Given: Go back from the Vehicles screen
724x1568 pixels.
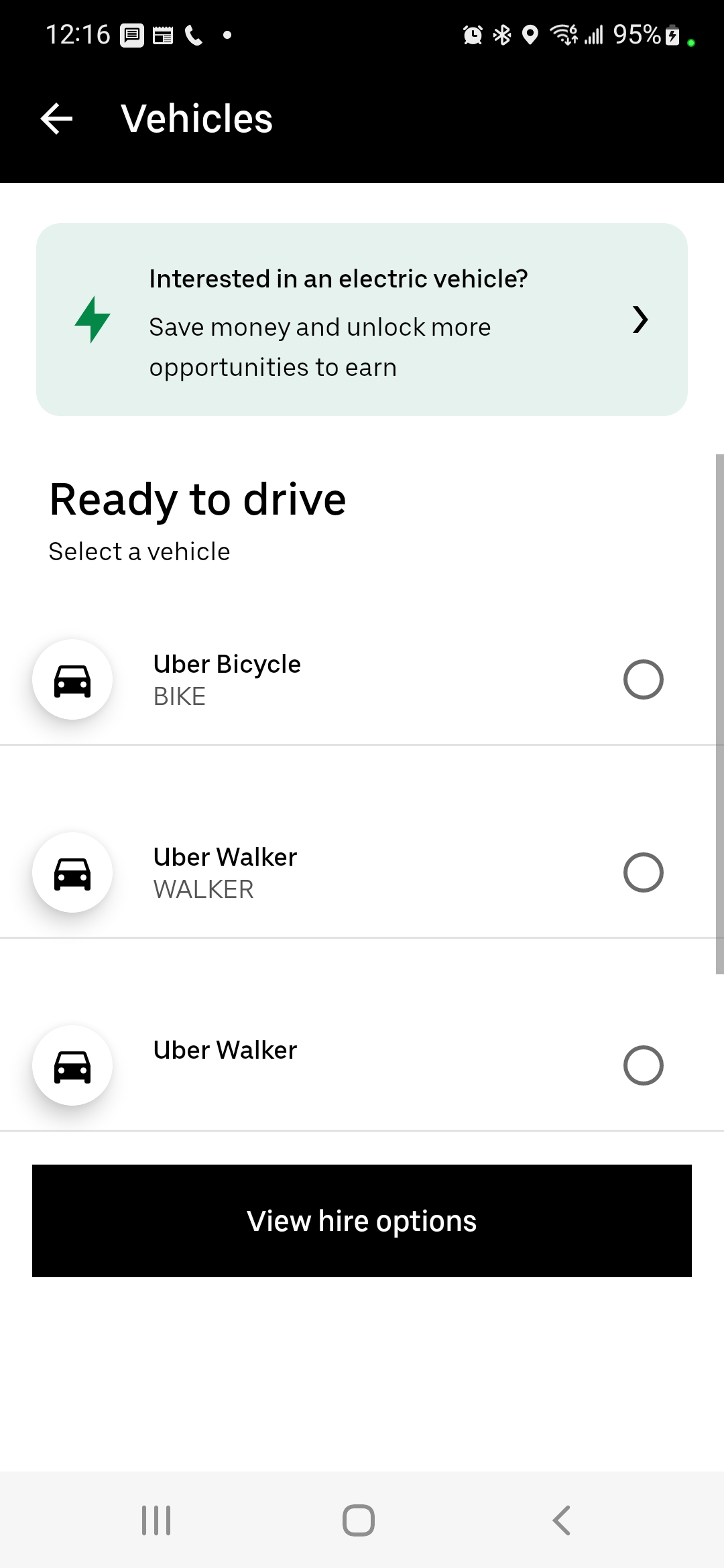Looking at the screenshot, I should 56,119.
